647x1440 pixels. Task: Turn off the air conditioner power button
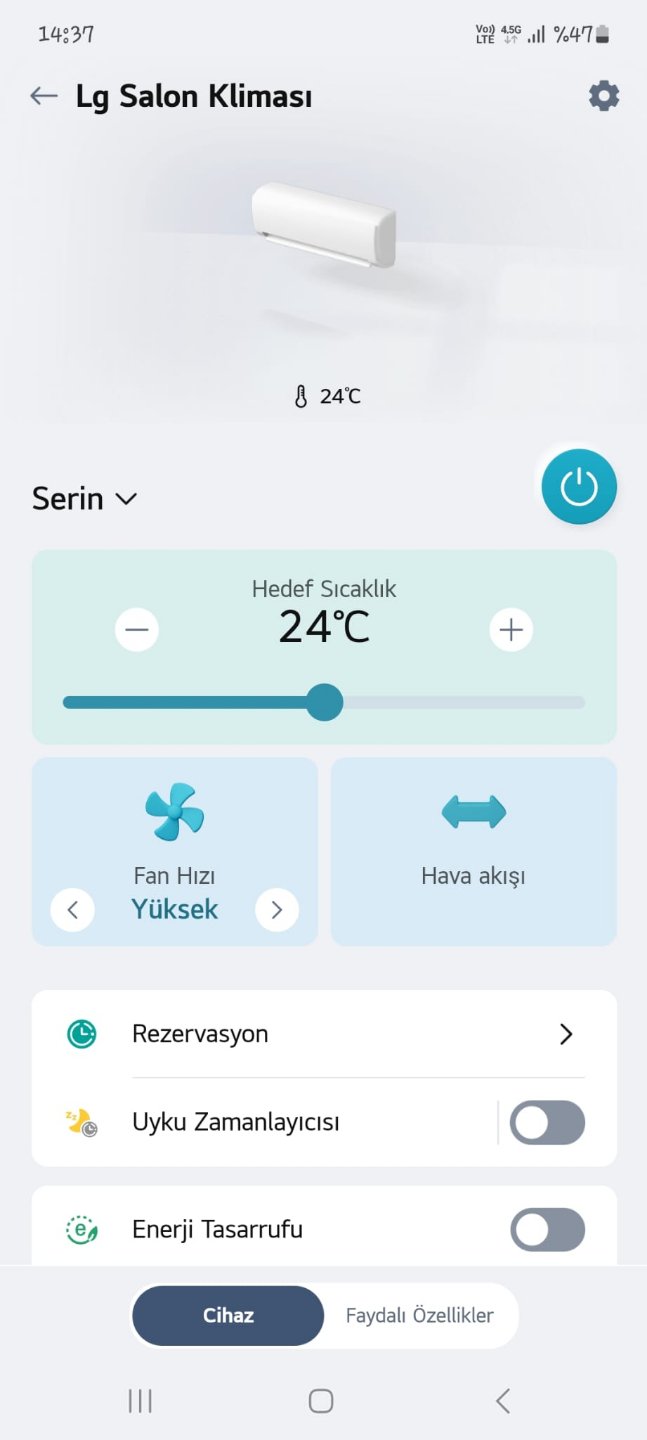(x=579, y=487)
